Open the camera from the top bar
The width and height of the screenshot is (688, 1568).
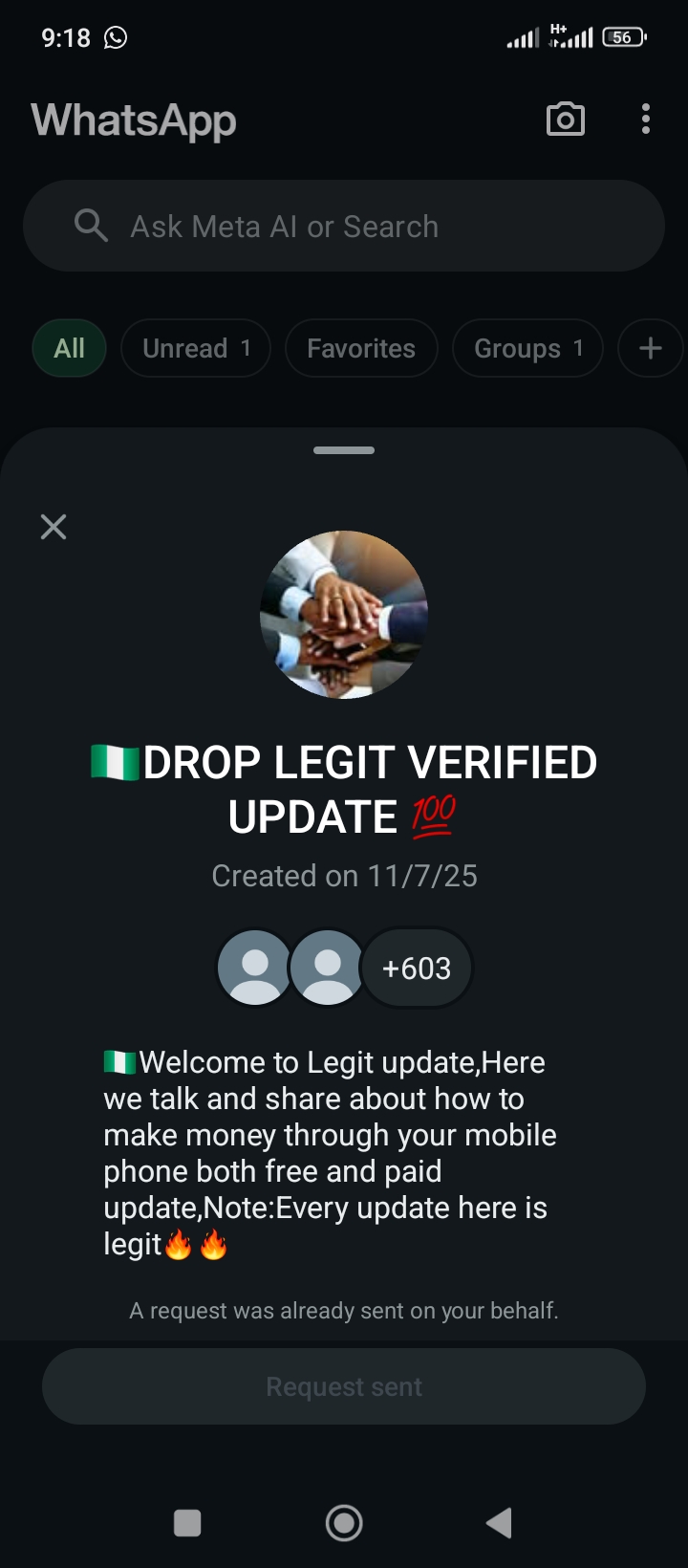(565, 120)
